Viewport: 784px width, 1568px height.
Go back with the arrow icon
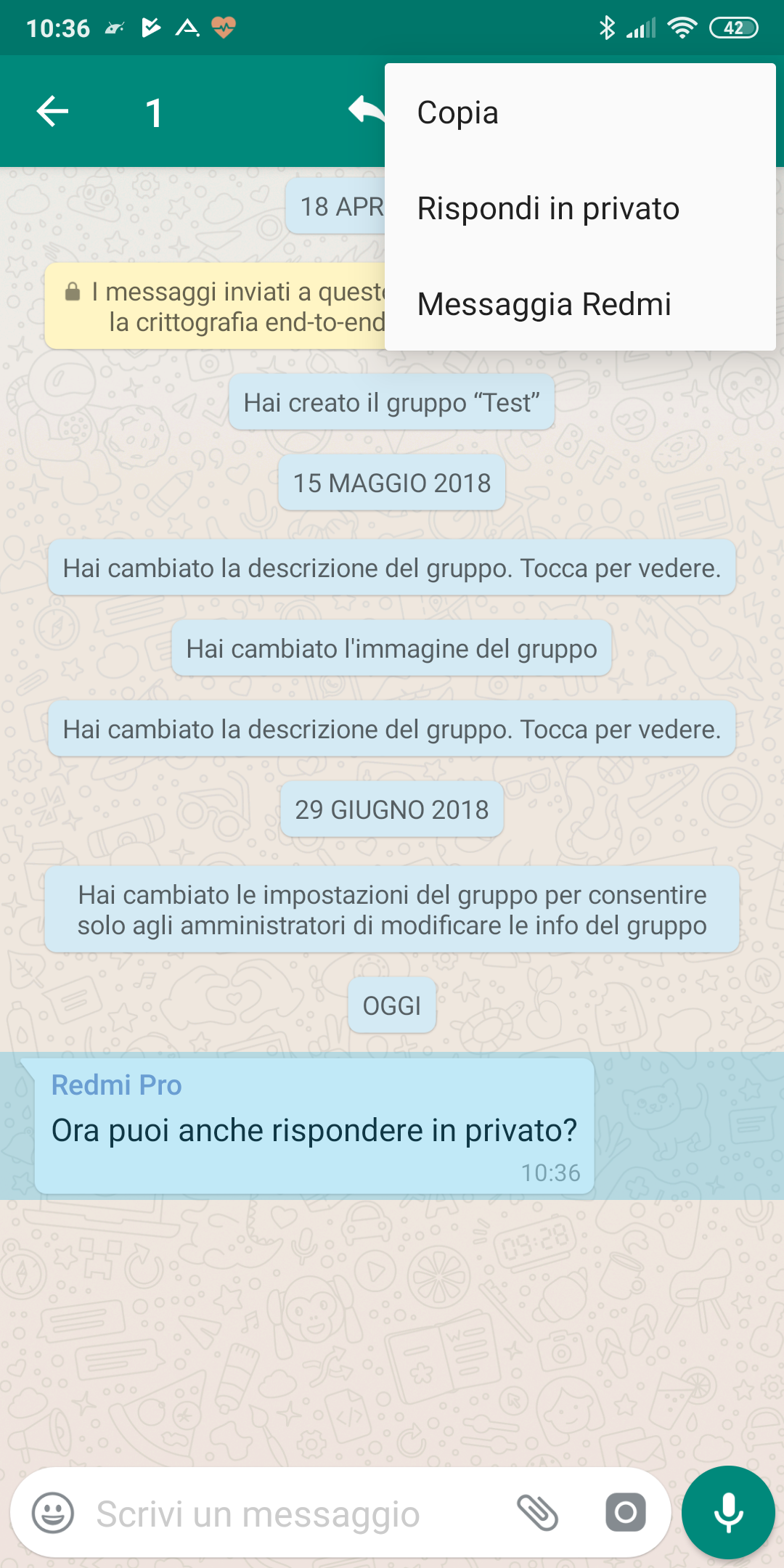[x=52, y=112]
